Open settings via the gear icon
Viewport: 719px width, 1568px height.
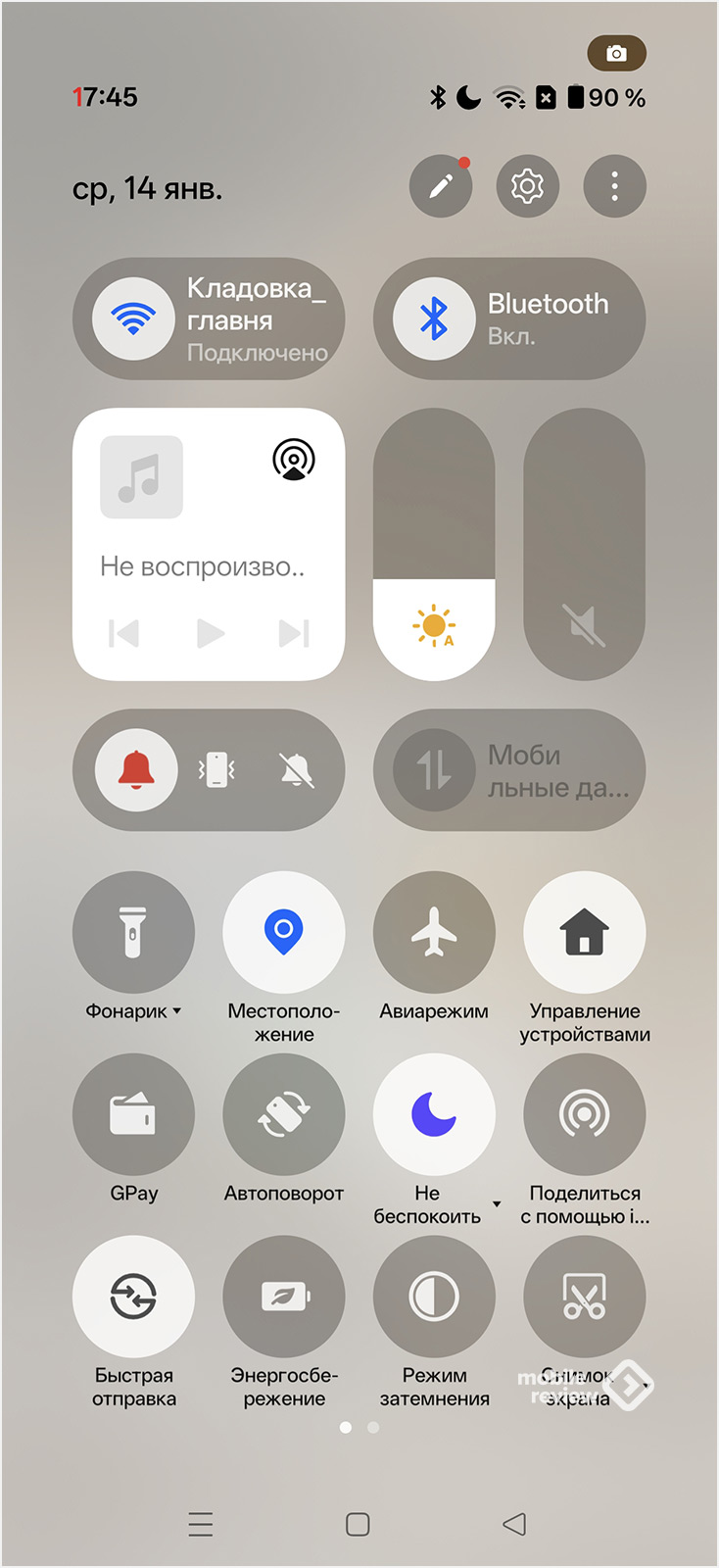(527, 186)
